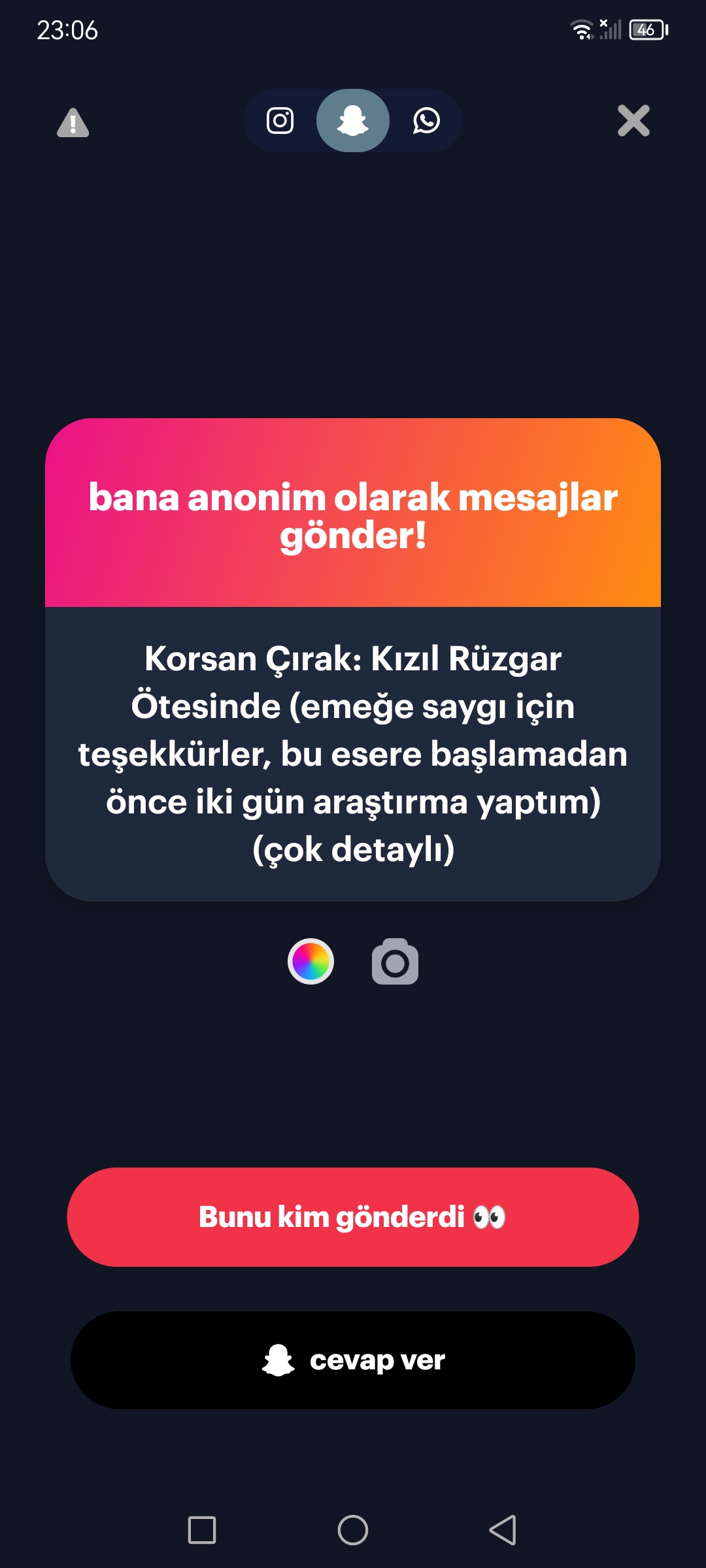Reply with the cevap ver button
The width and height of the screenshot is (706, 1568).
[353, 1360]
